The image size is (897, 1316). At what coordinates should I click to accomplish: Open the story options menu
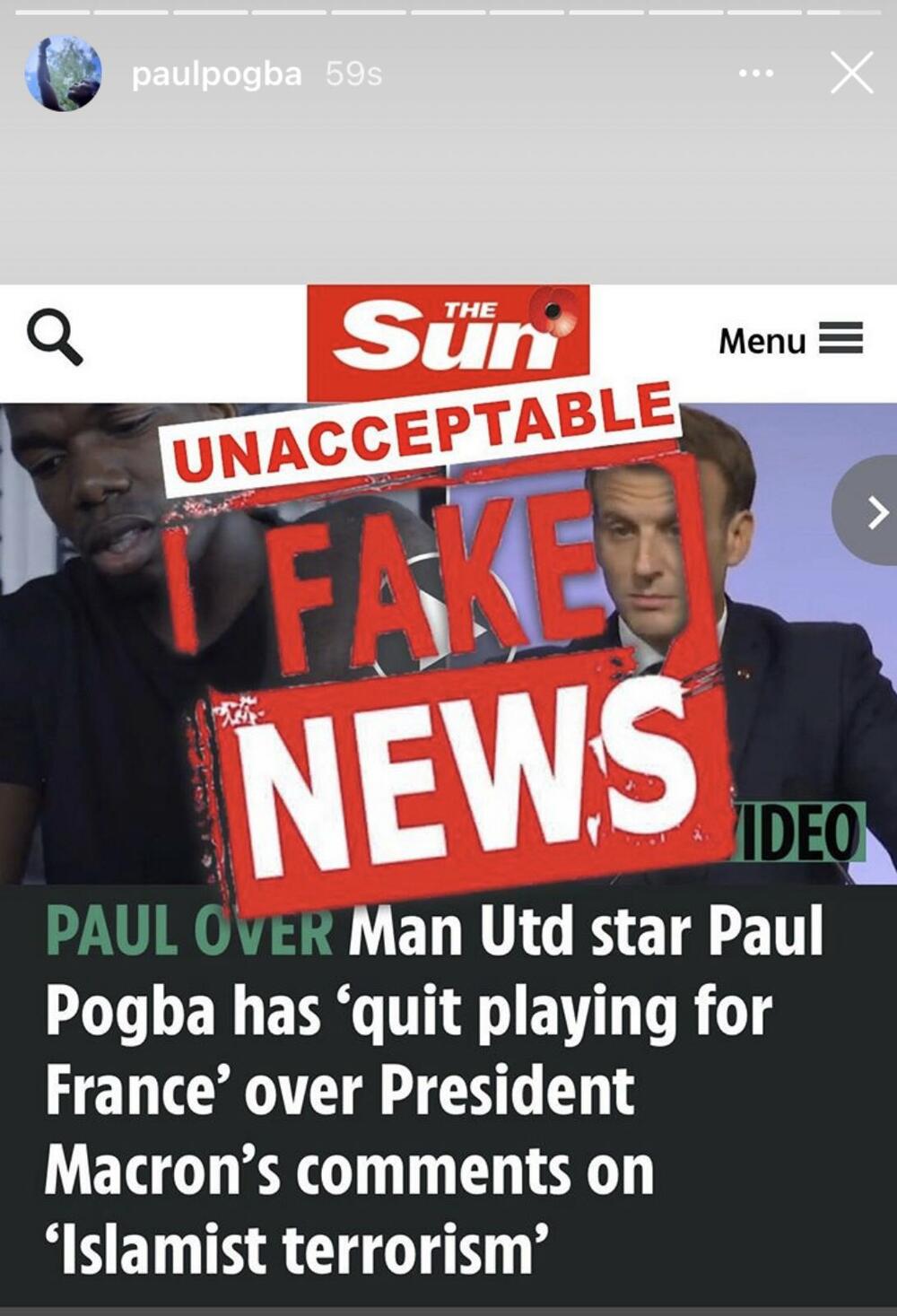(756, 74)
